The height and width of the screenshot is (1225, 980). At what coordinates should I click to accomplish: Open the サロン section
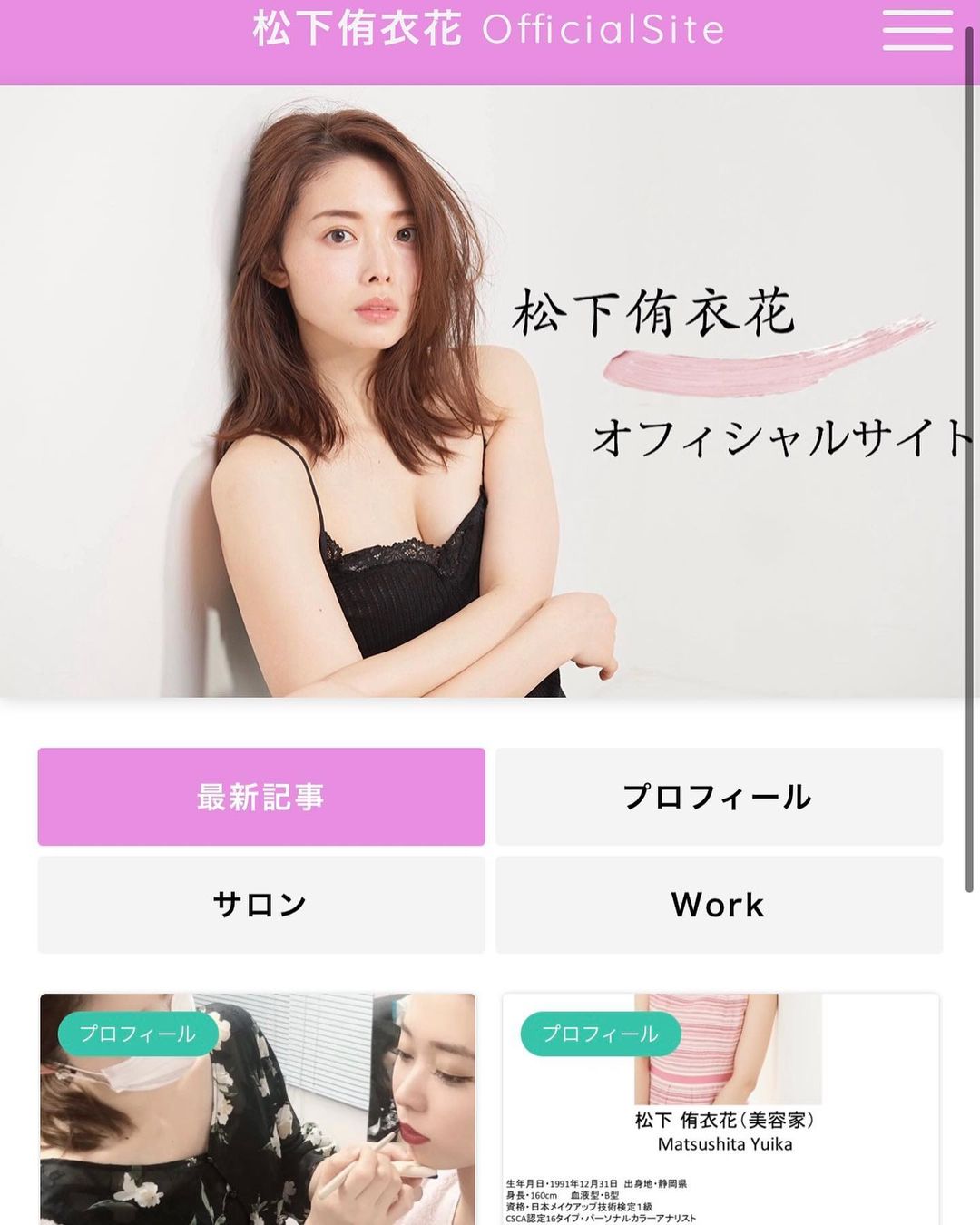(261, 905)
